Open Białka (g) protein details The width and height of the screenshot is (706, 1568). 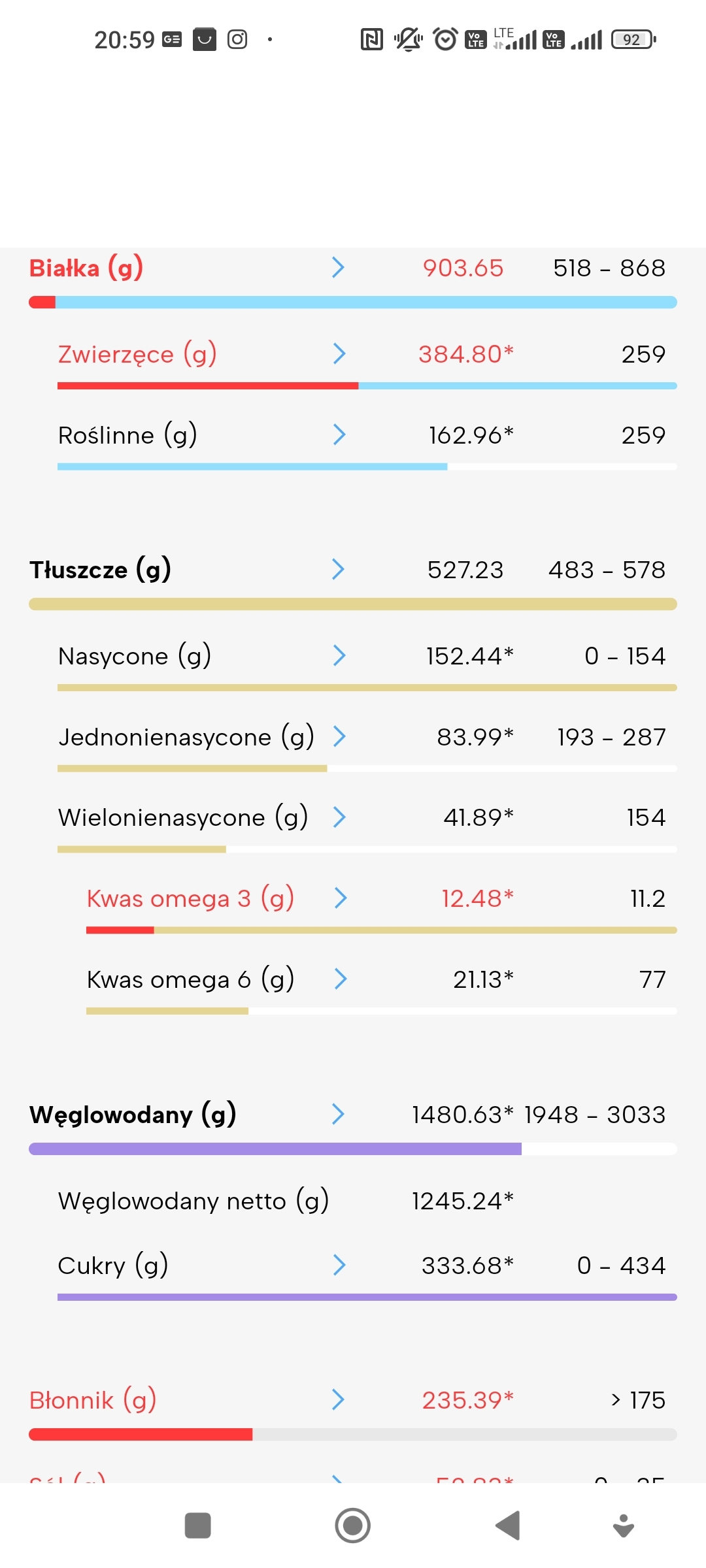pos(338,267)
